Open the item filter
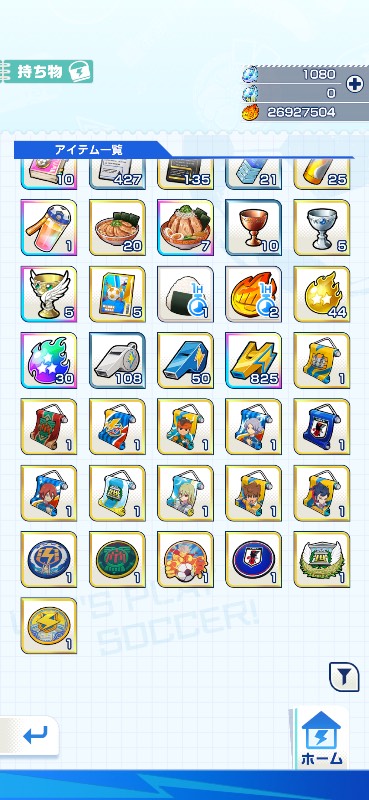Viewport: 369px width, 800px height. tap(344, 677)
